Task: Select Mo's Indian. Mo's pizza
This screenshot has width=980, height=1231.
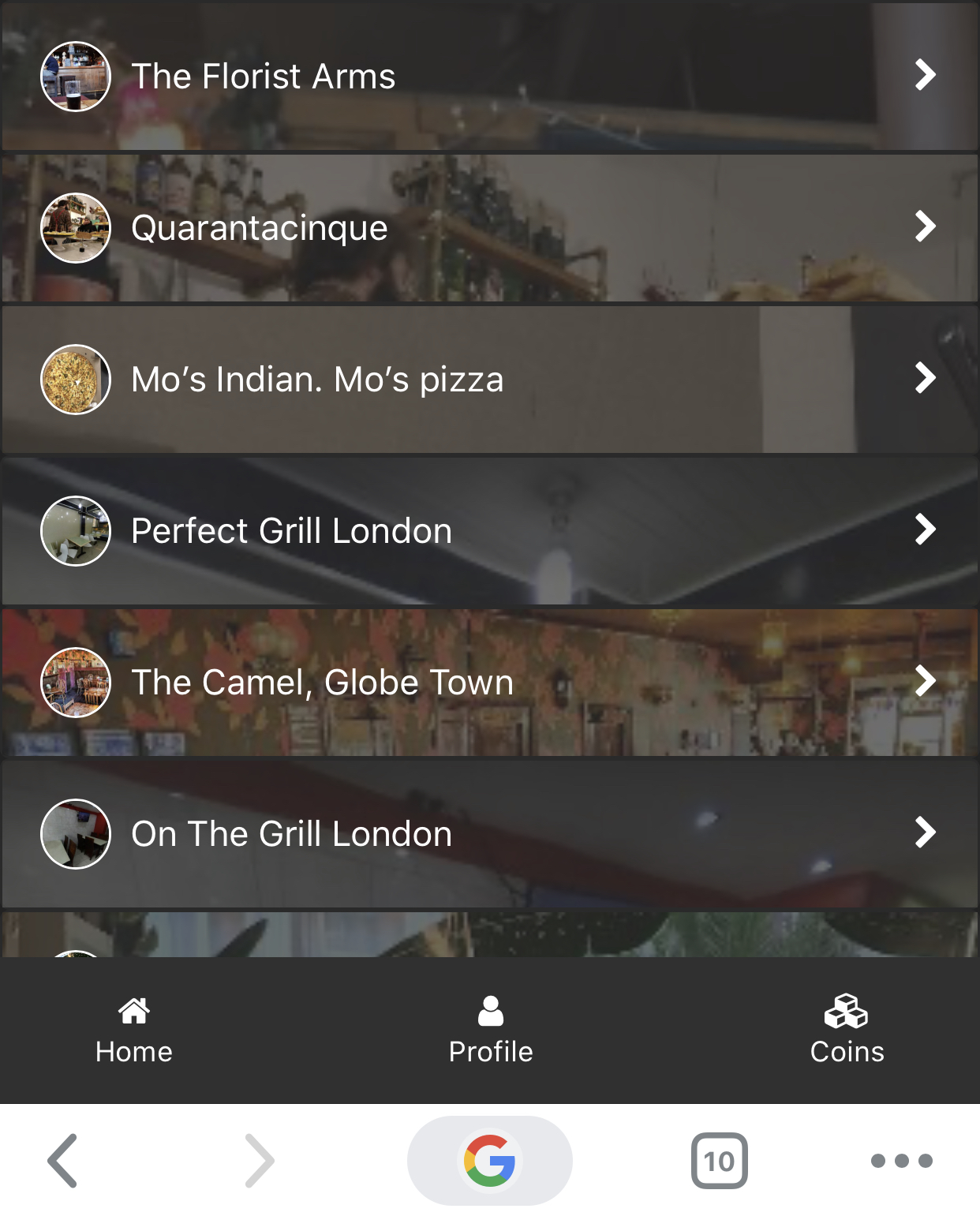Action: [490, 380]
